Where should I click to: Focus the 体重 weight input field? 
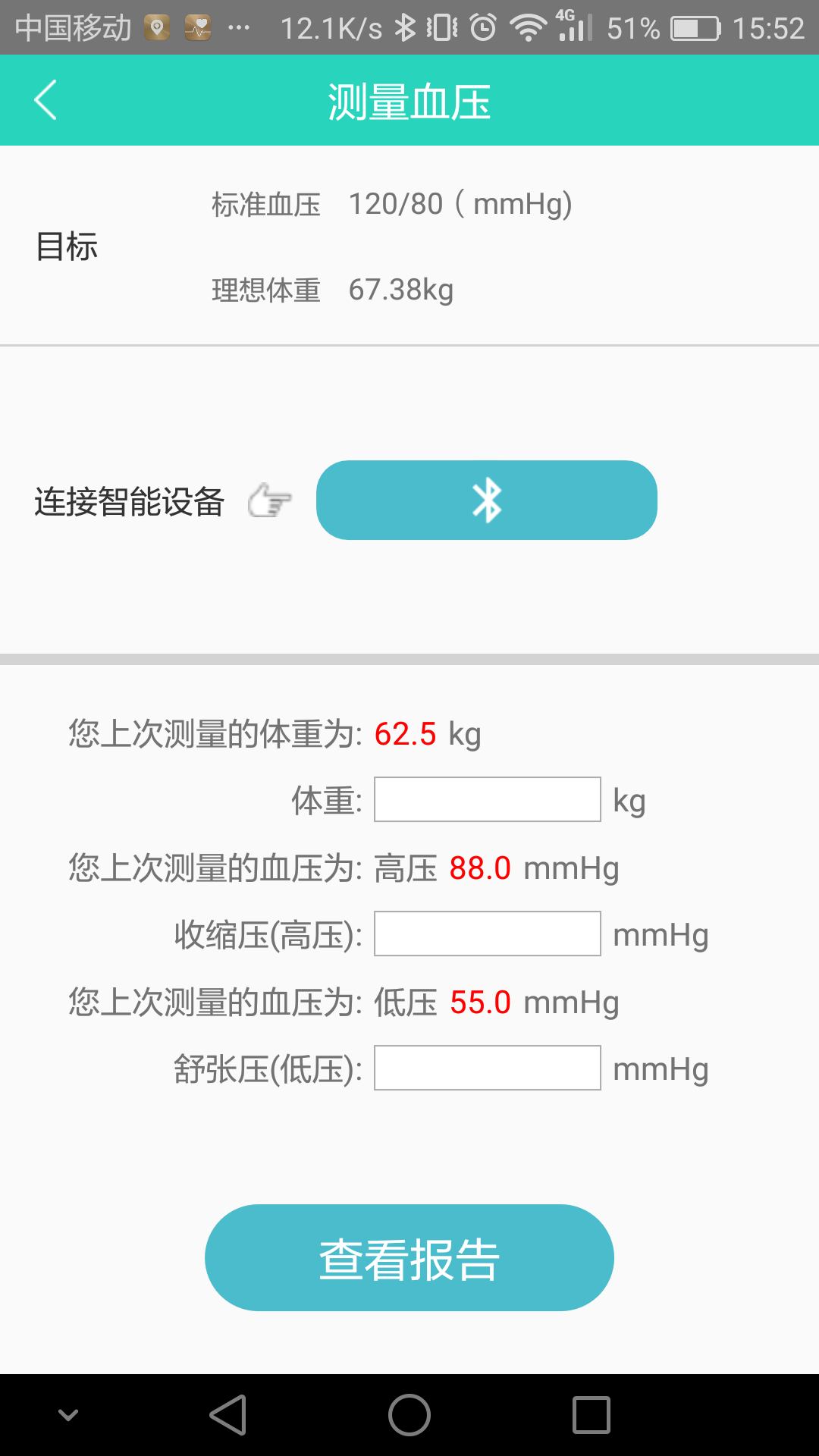click(488, 799)
